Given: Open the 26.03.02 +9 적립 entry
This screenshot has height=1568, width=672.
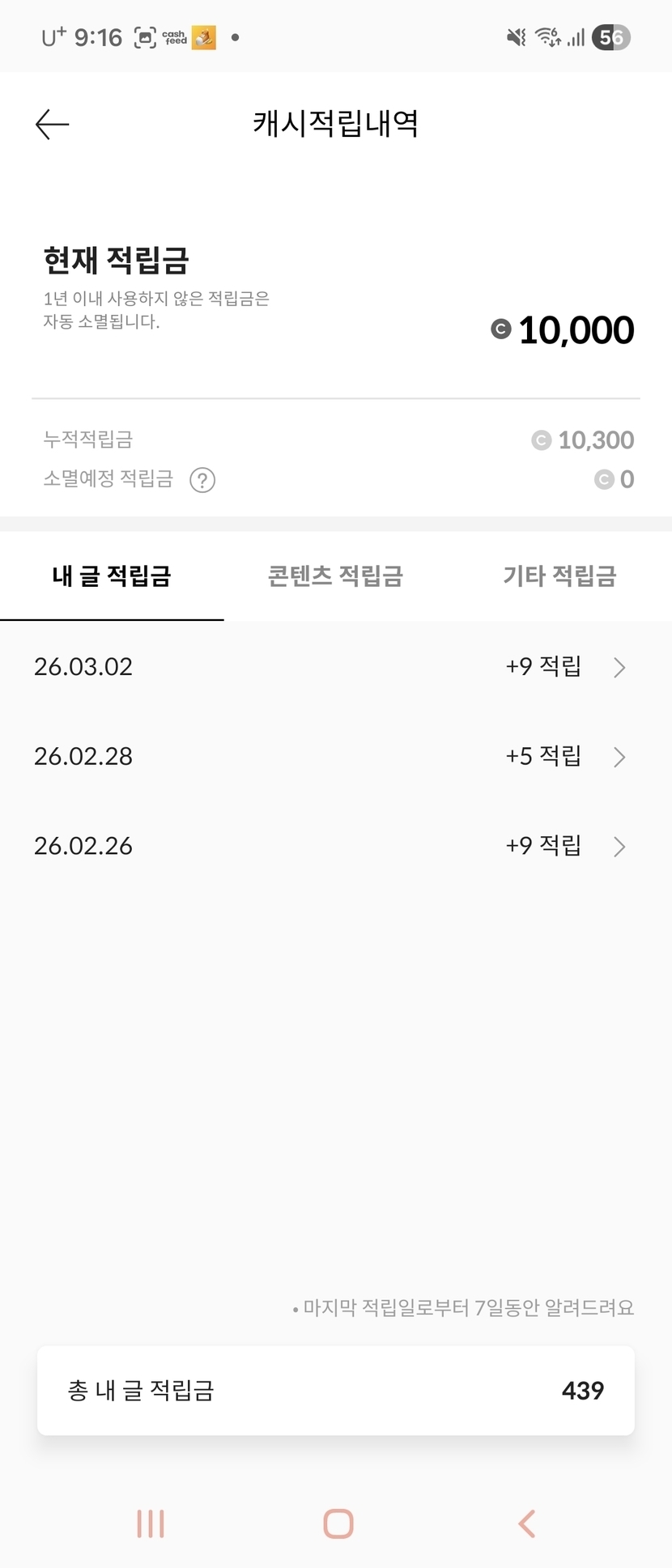Looking at the screenshot, I should [x=336, y=667].
